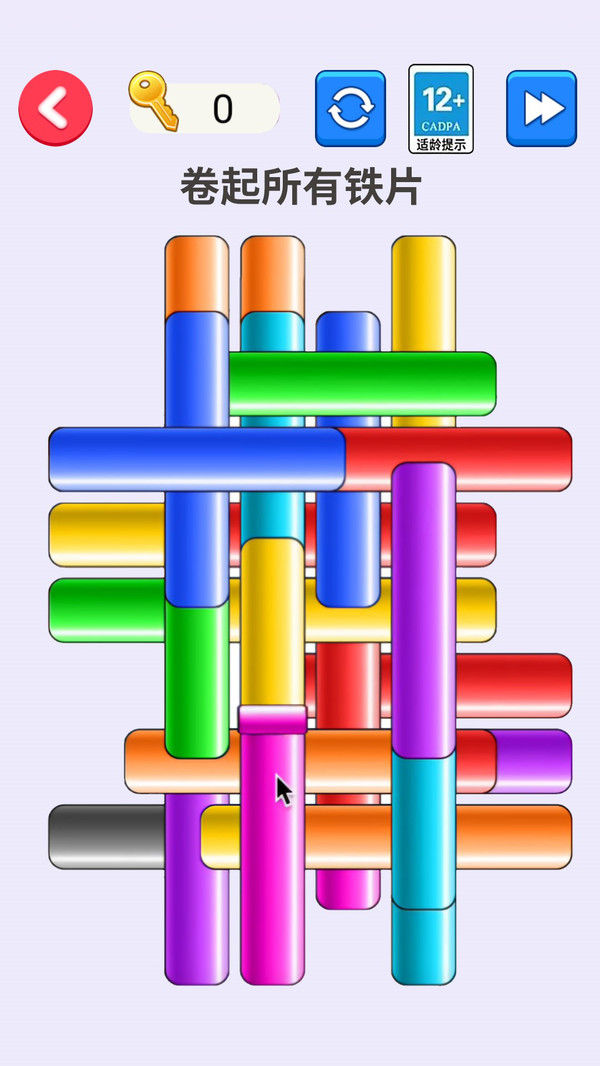600x1066 pixels.
Task: Continue rolling the partially rolled magenta strip
Action: 272,850
